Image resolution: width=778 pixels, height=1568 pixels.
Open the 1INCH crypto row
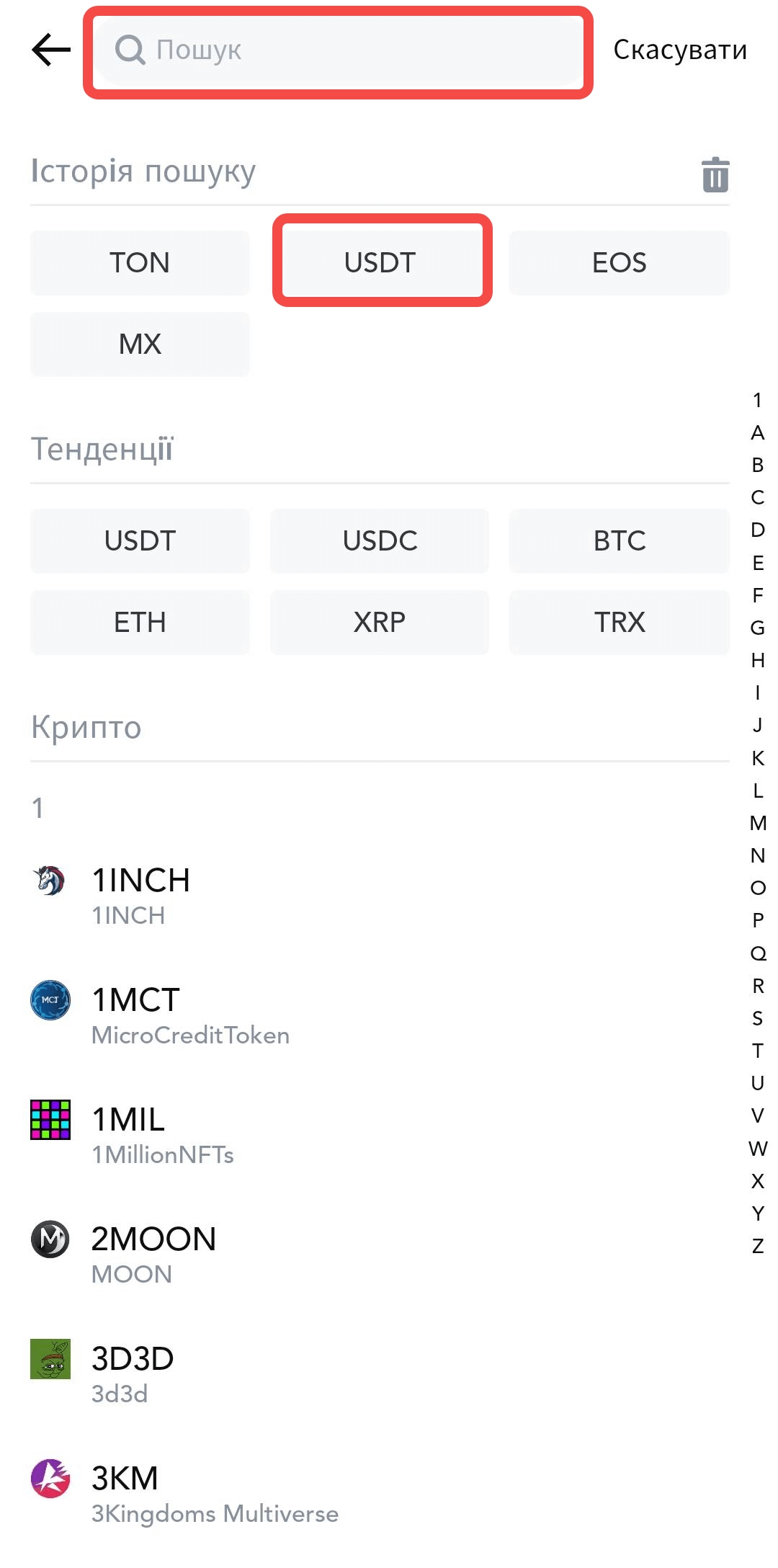point(140,896)
